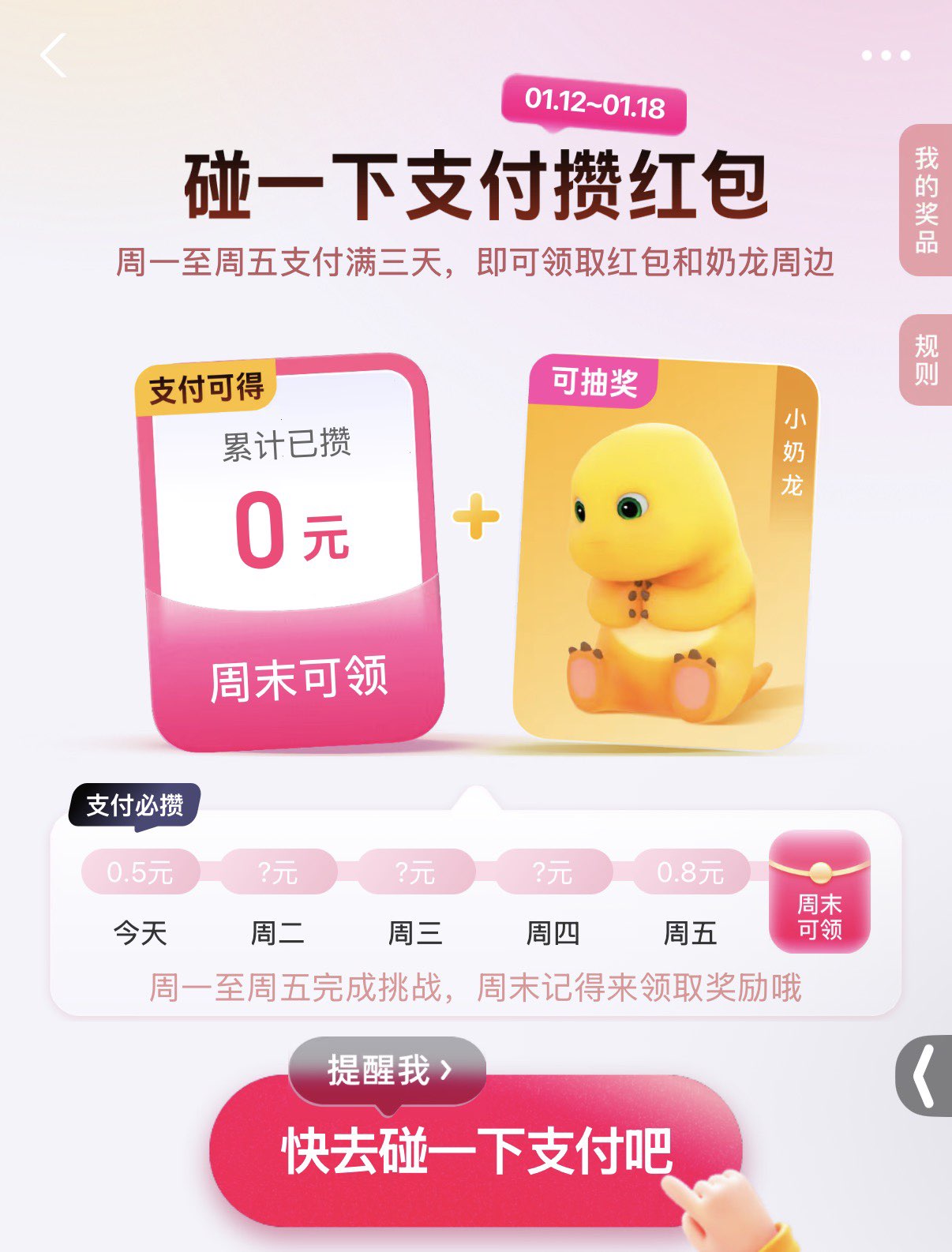
Task: Go back using the top-left arrow
Action: coord(54,55)
